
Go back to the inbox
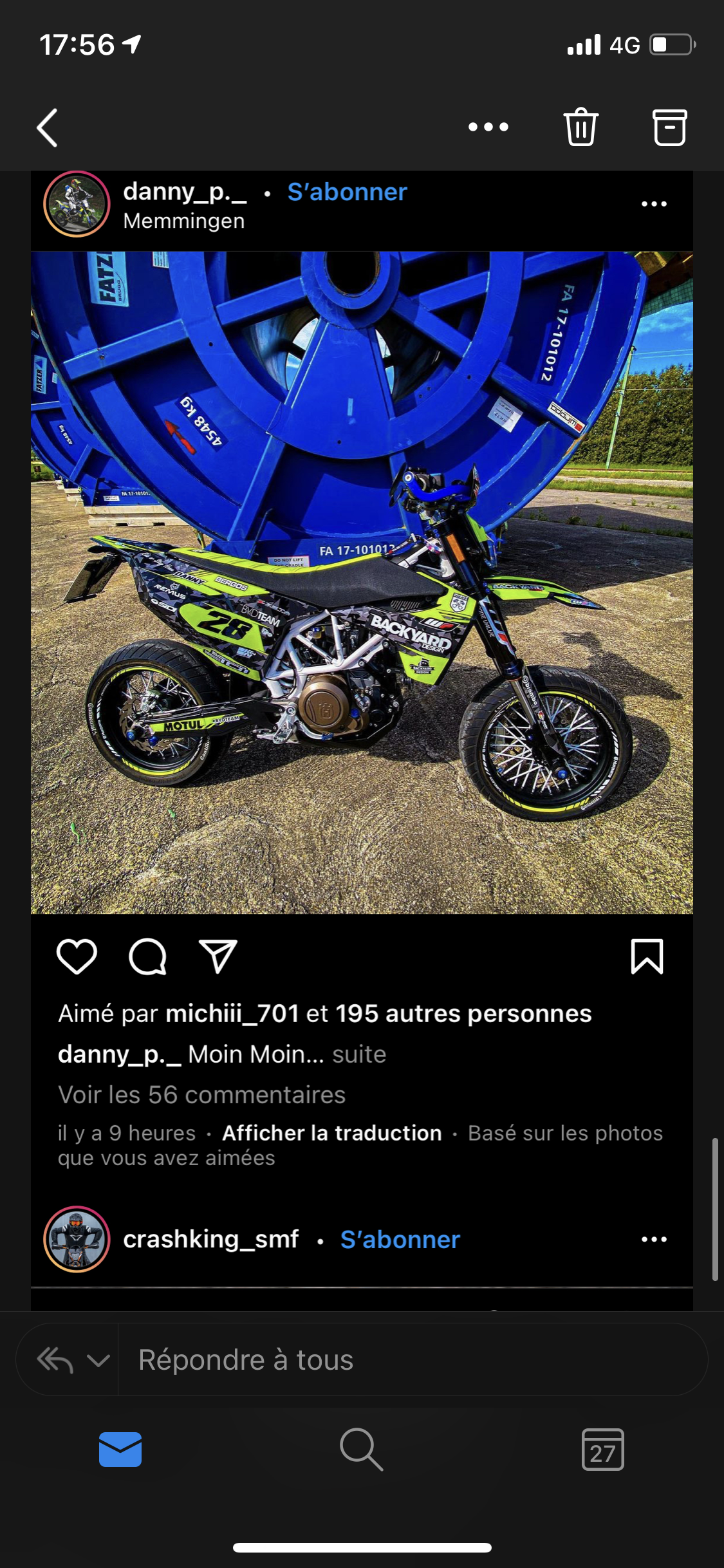point(48,127)
